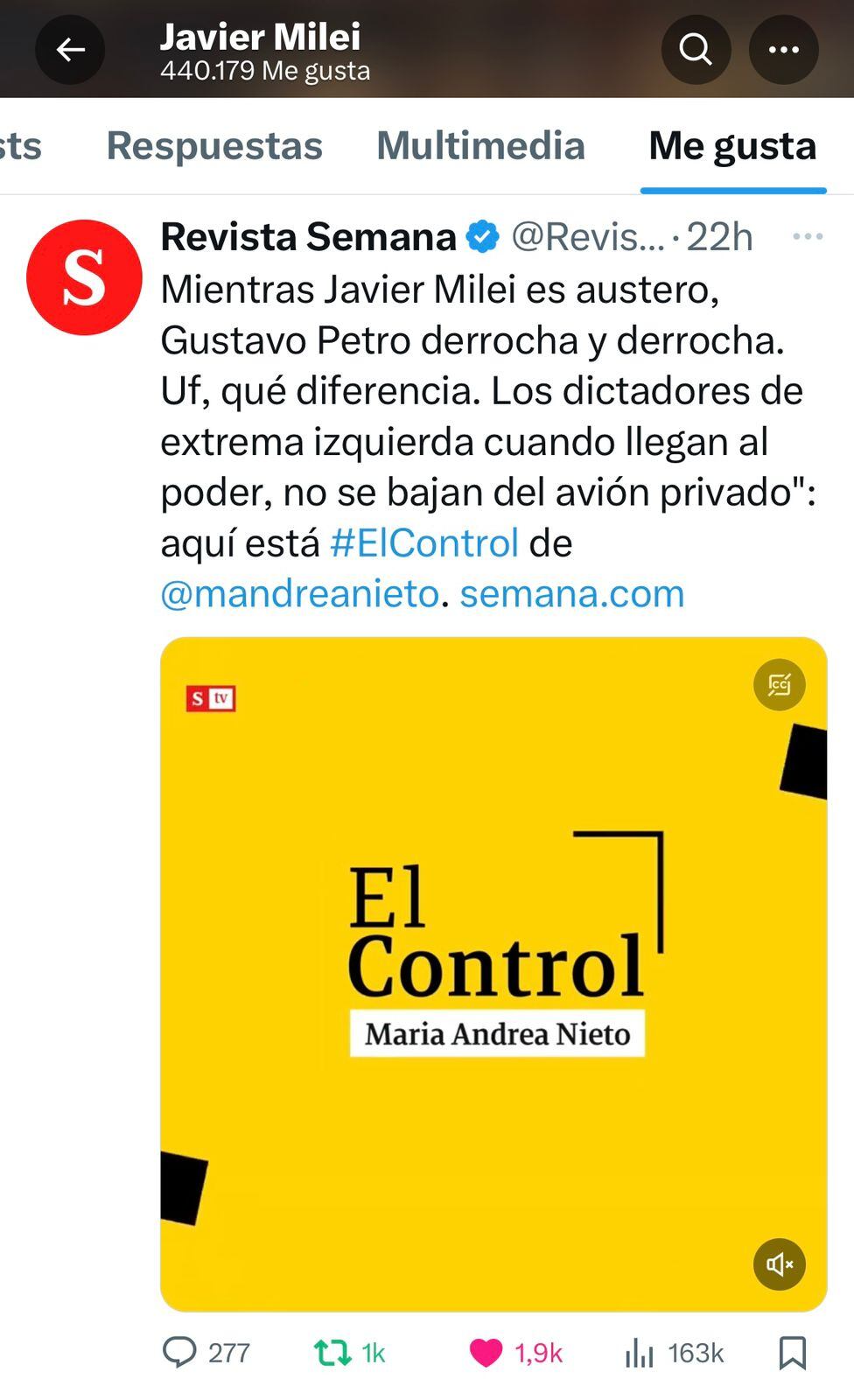Image resolution: width=854 pixels, height=1400 pixels.
Task: Open the tweet options via its ellipsis
Action: tap(809, 236)
